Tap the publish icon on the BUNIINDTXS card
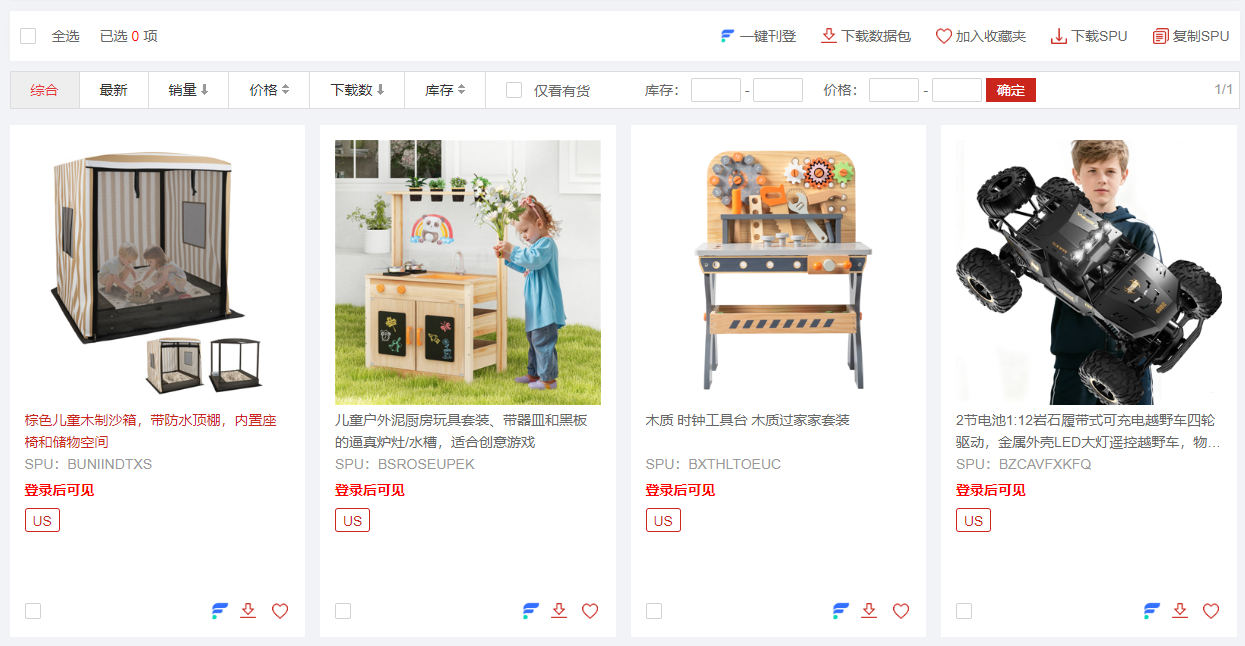The image size is (1245, 646). (x=220, y=611)
